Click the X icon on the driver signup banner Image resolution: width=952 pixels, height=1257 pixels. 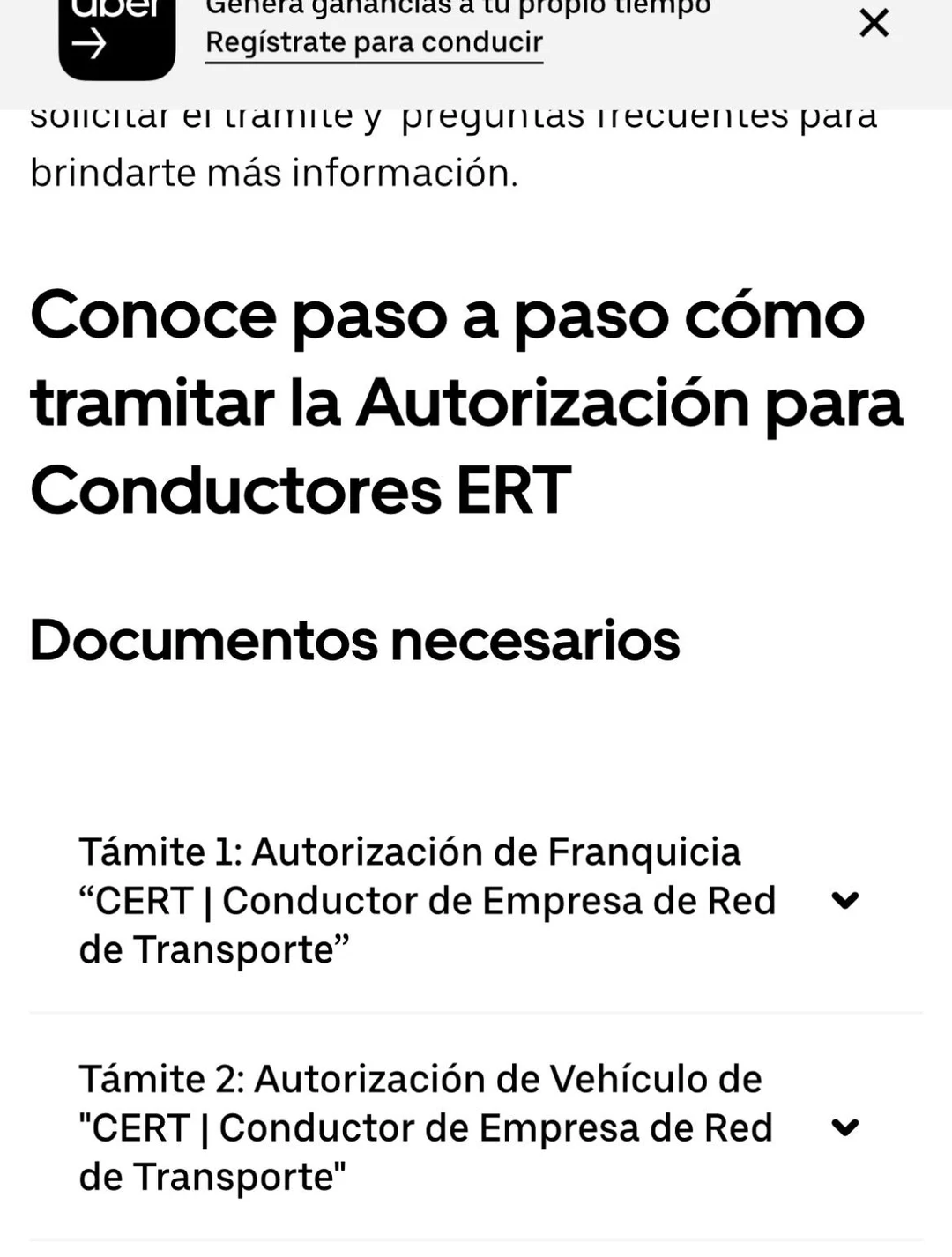coord(873,24)
